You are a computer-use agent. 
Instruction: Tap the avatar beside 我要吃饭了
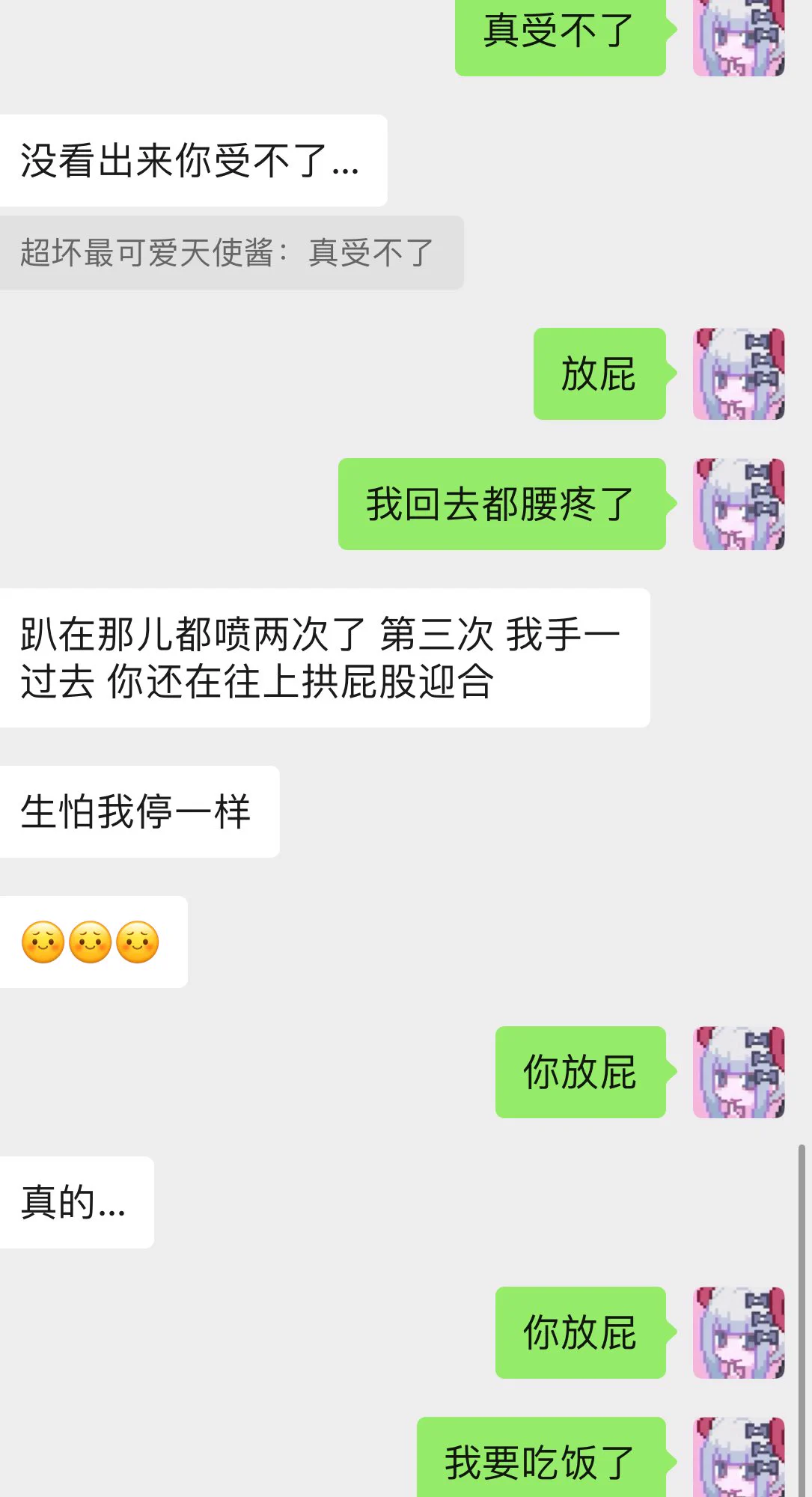tap(739, 1458)
